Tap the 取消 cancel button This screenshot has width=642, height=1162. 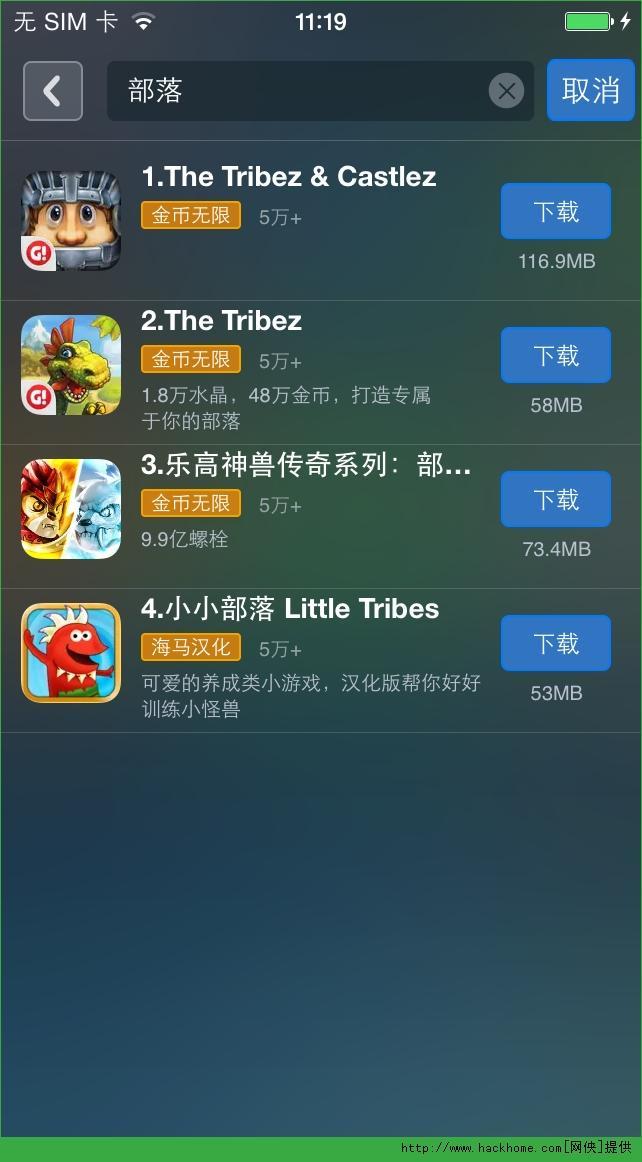click(x=591, y=91)
